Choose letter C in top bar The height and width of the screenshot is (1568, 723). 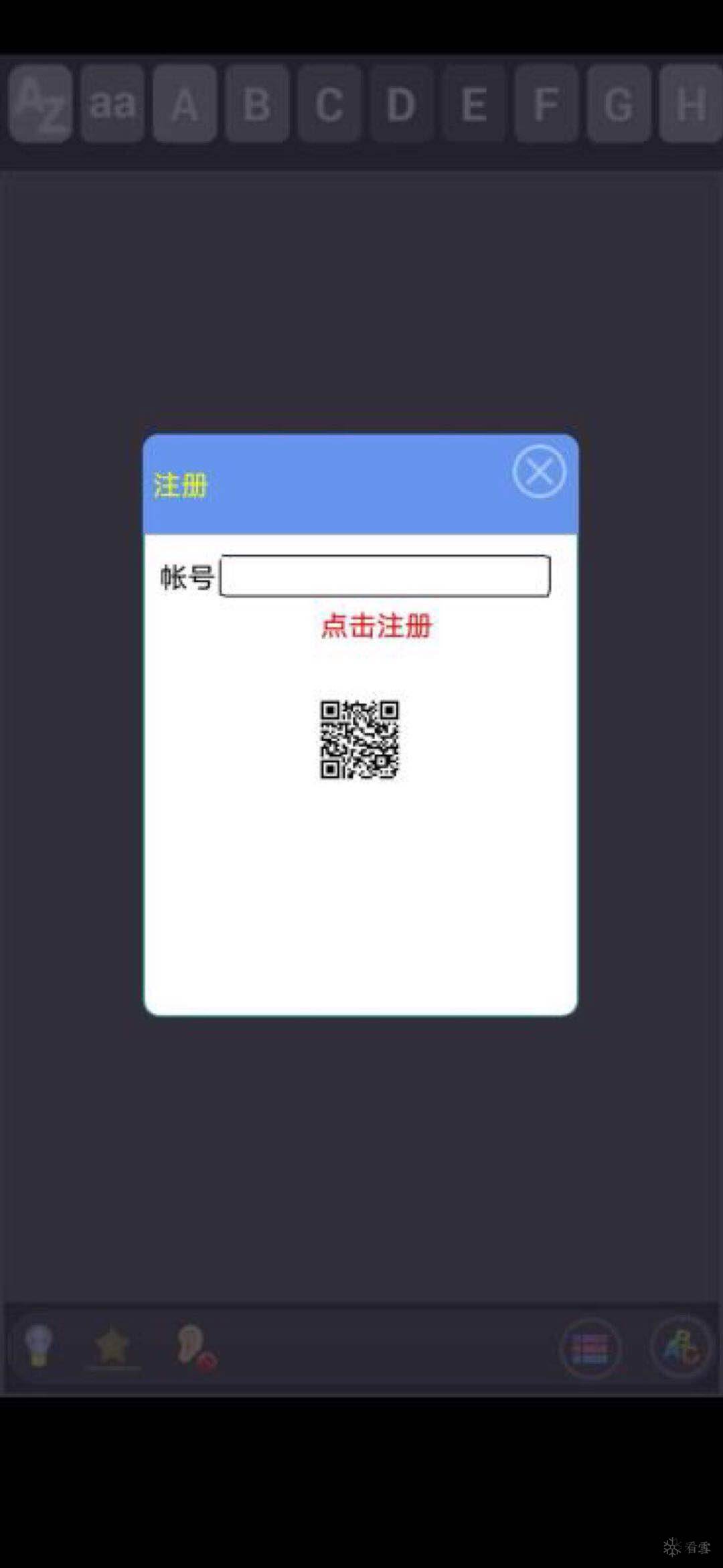pos(329,104)
